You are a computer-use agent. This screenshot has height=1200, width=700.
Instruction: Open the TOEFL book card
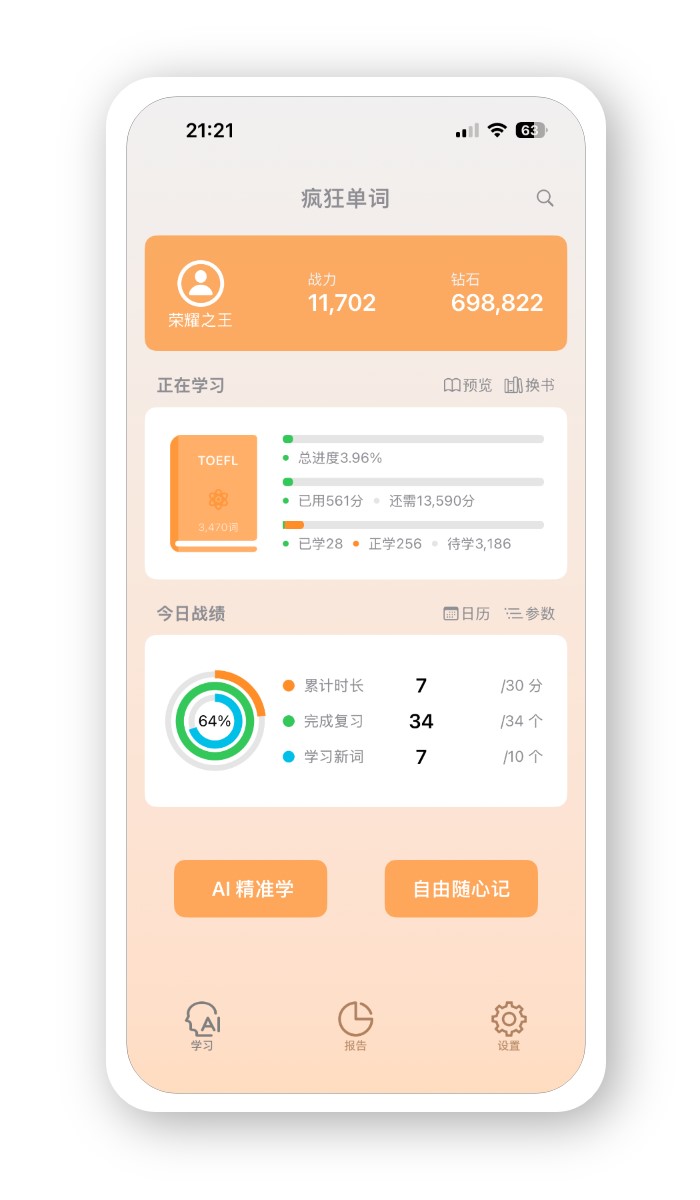(x=214, y=493)
